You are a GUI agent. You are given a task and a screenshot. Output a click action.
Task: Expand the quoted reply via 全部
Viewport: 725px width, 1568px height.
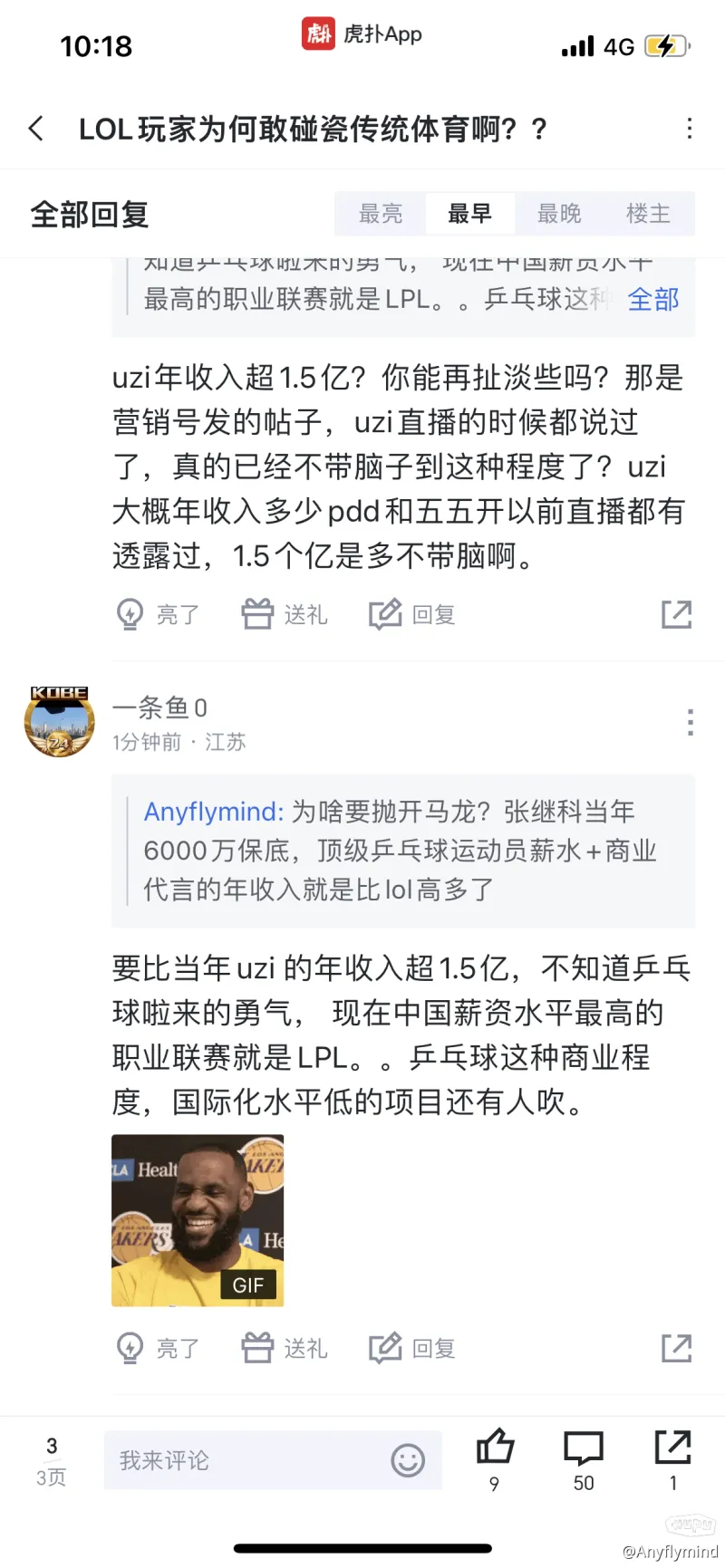click(653, 299)
